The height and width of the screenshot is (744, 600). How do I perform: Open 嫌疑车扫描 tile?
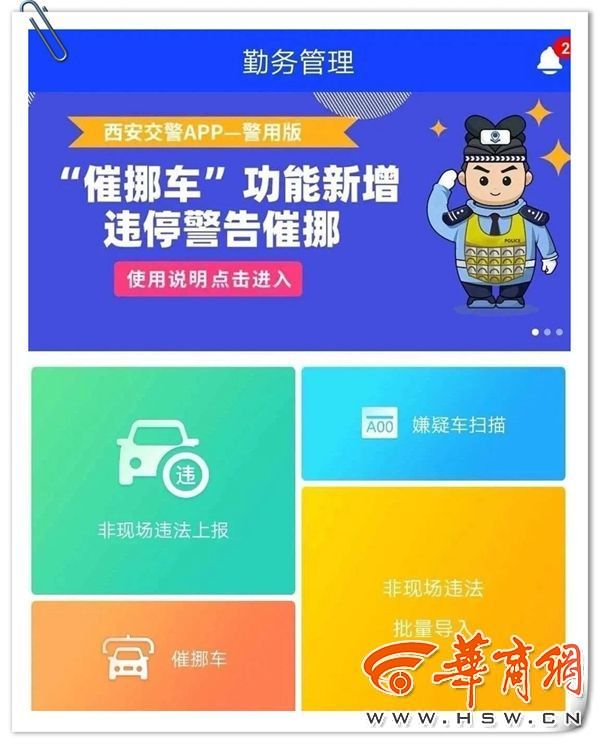pyautogui.click(x=433, y=424)
